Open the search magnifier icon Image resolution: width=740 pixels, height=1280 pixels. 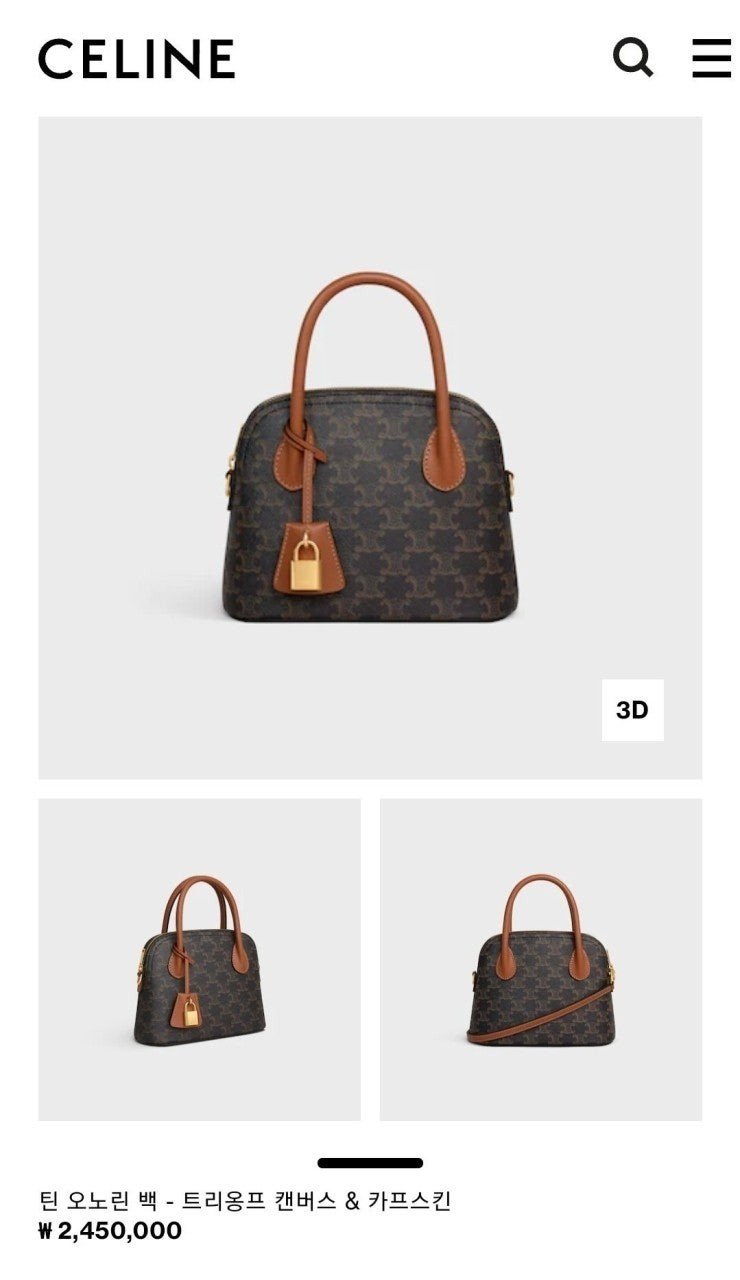(x=632, y=58)
